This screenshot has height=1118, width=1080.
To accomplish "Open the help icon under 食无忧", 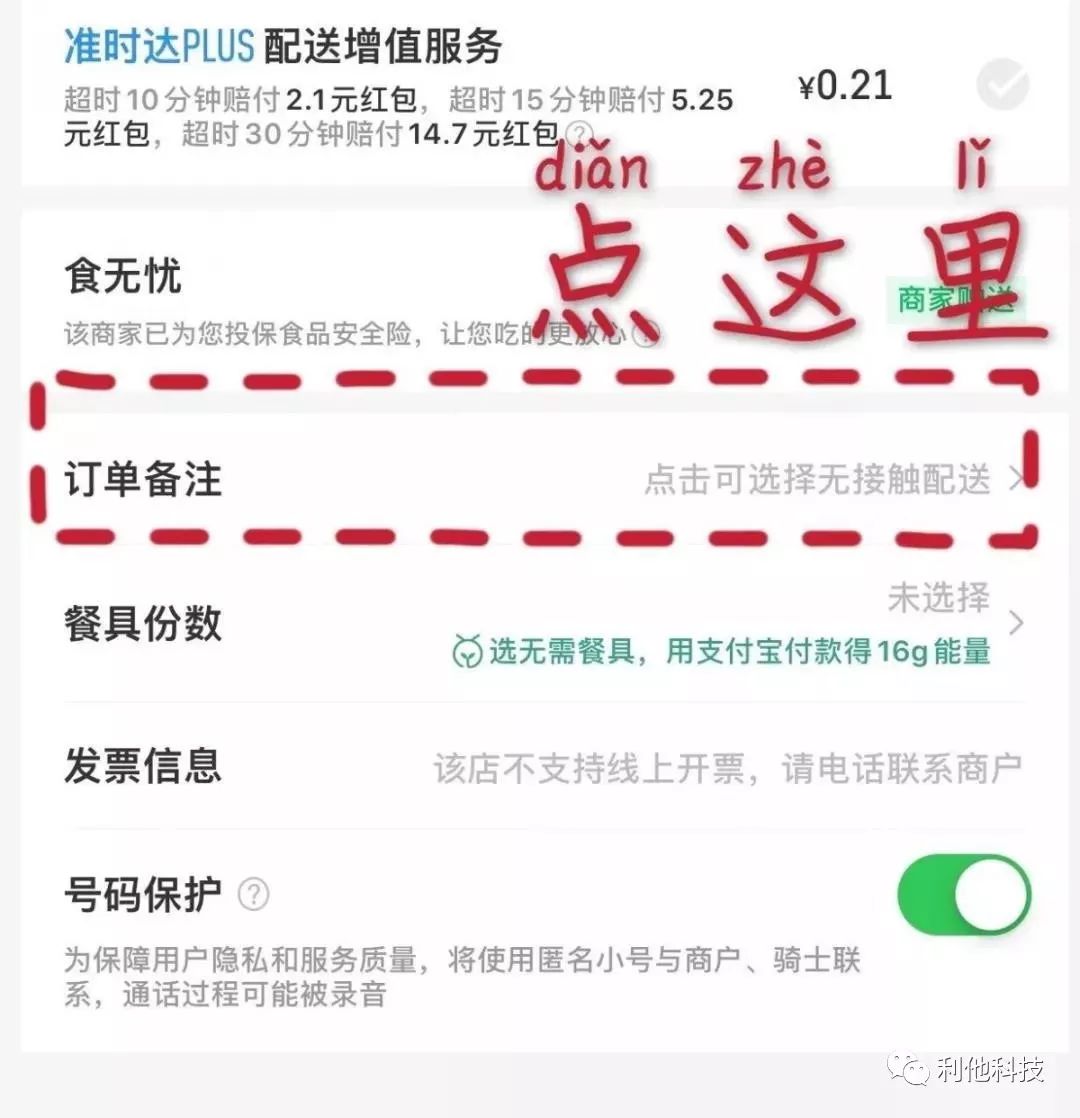I will pyautogui.click(x=648, y=335).
